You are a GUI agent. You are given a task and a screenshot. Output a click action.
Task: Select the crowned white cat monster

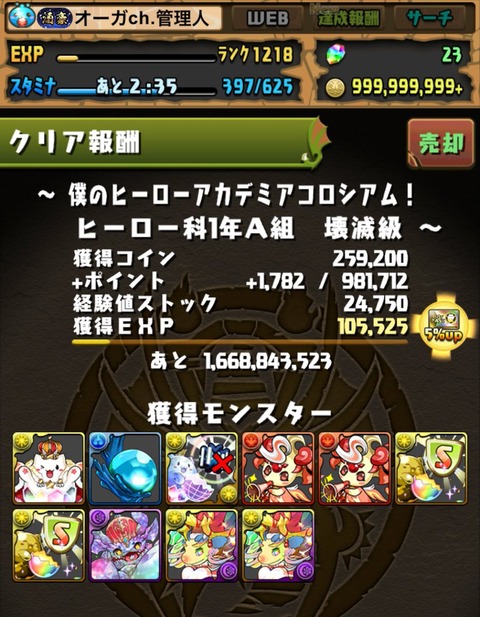coord(49,468)
